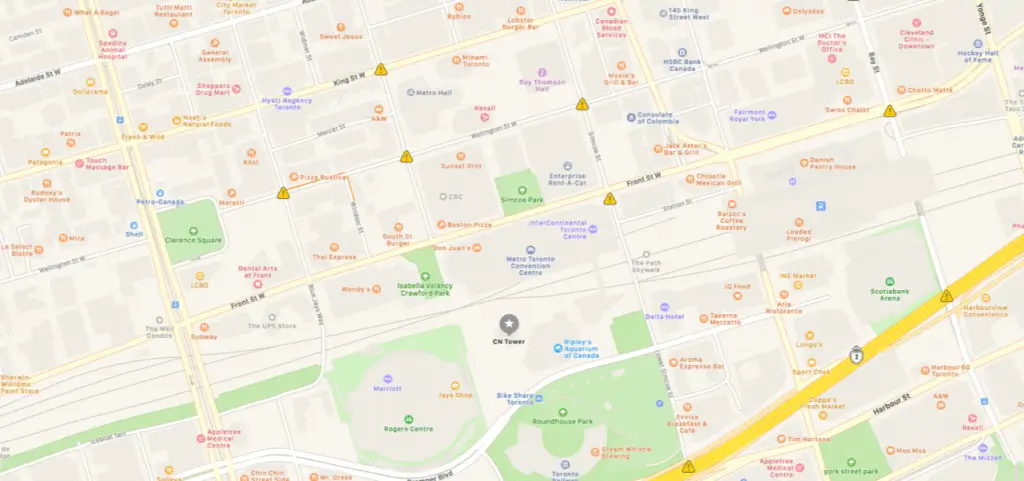Tap Ripley's Aquarium of Canada marker
1024x481 pixels.
[558, 347]
